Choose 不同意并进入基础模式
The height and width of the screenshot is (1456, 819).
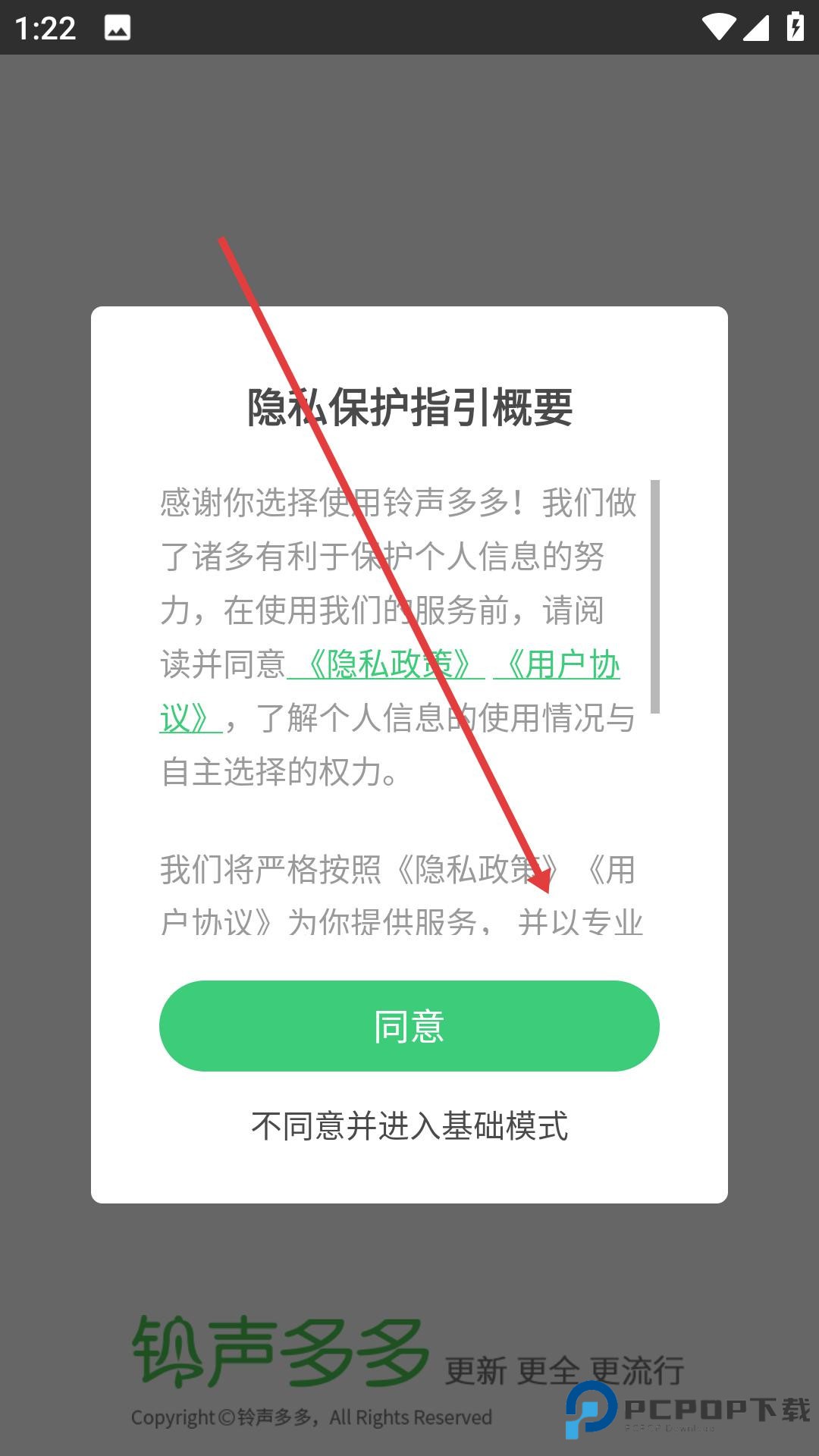409,1125
